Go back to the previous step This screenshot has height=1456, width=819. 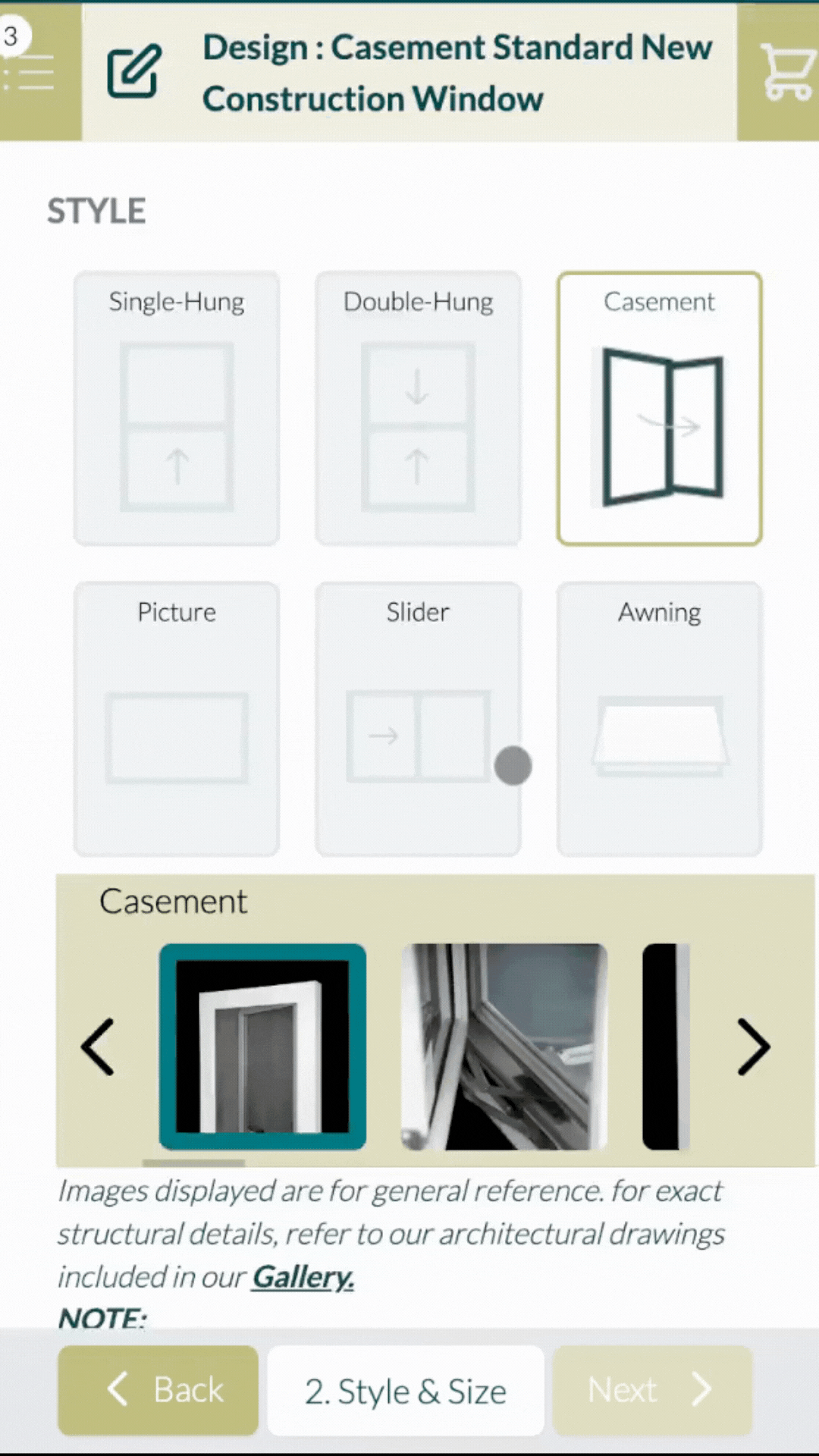158,1390
